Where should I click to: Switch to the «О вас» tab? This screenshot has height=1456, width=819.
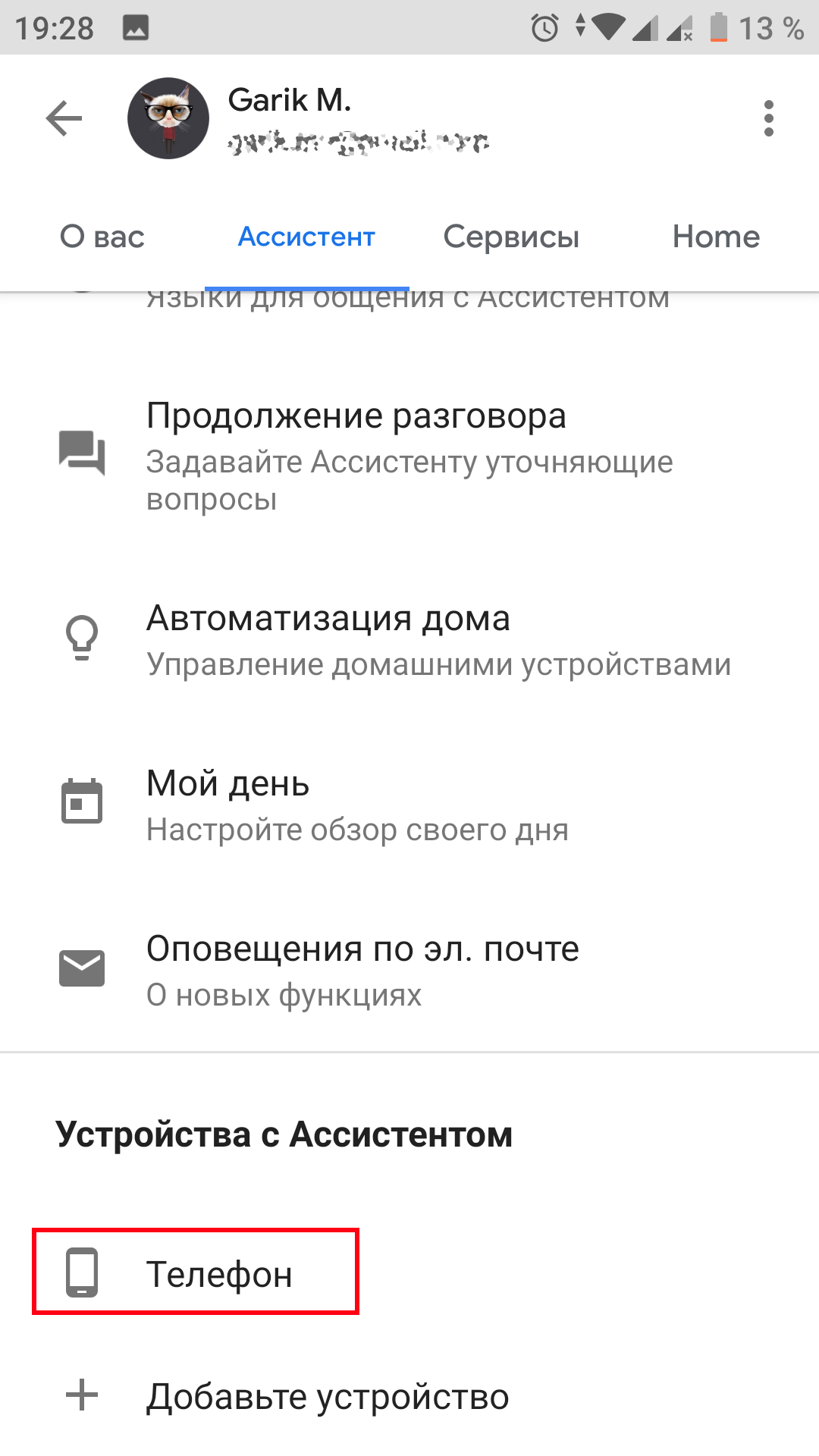pos(102,237)
